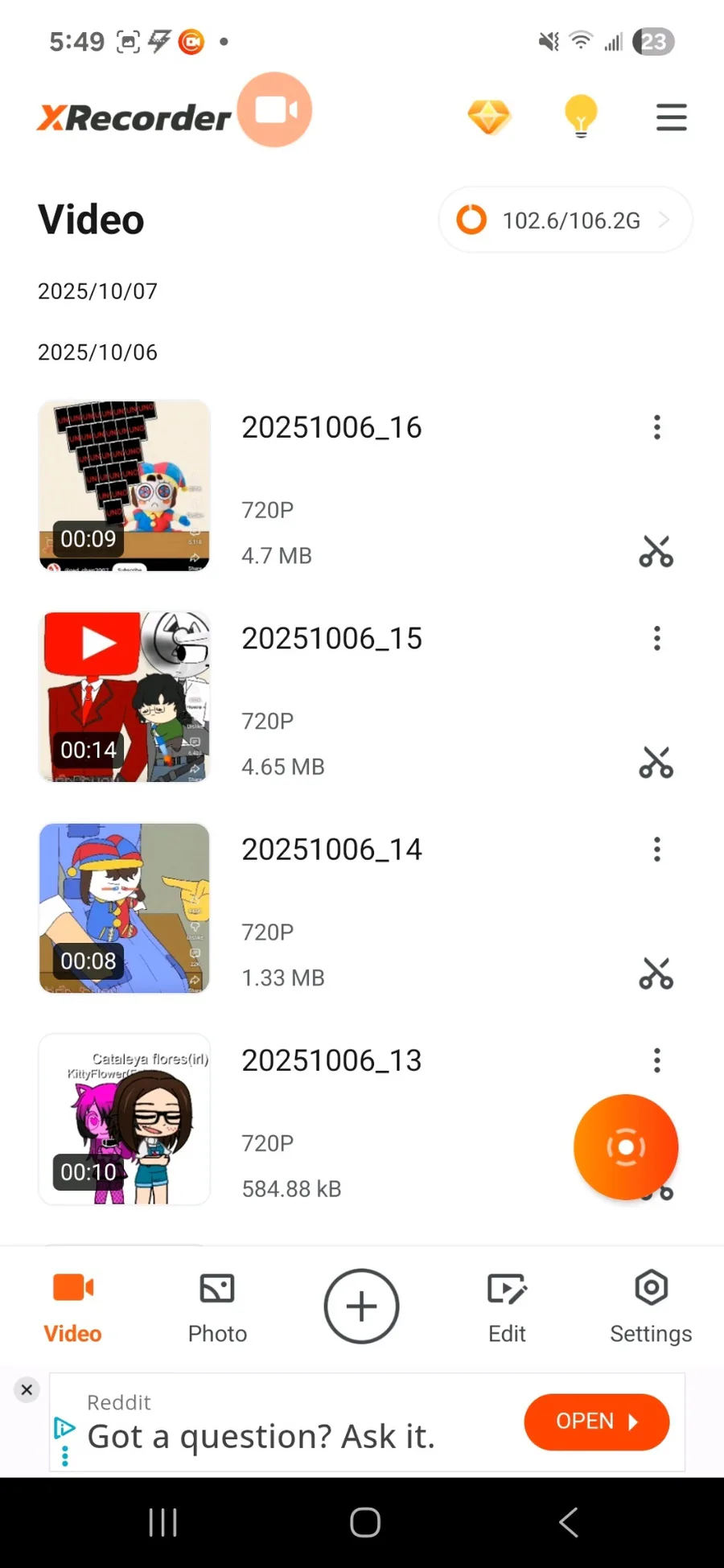Open more options for 20251006_13

tap(657, 1060)
